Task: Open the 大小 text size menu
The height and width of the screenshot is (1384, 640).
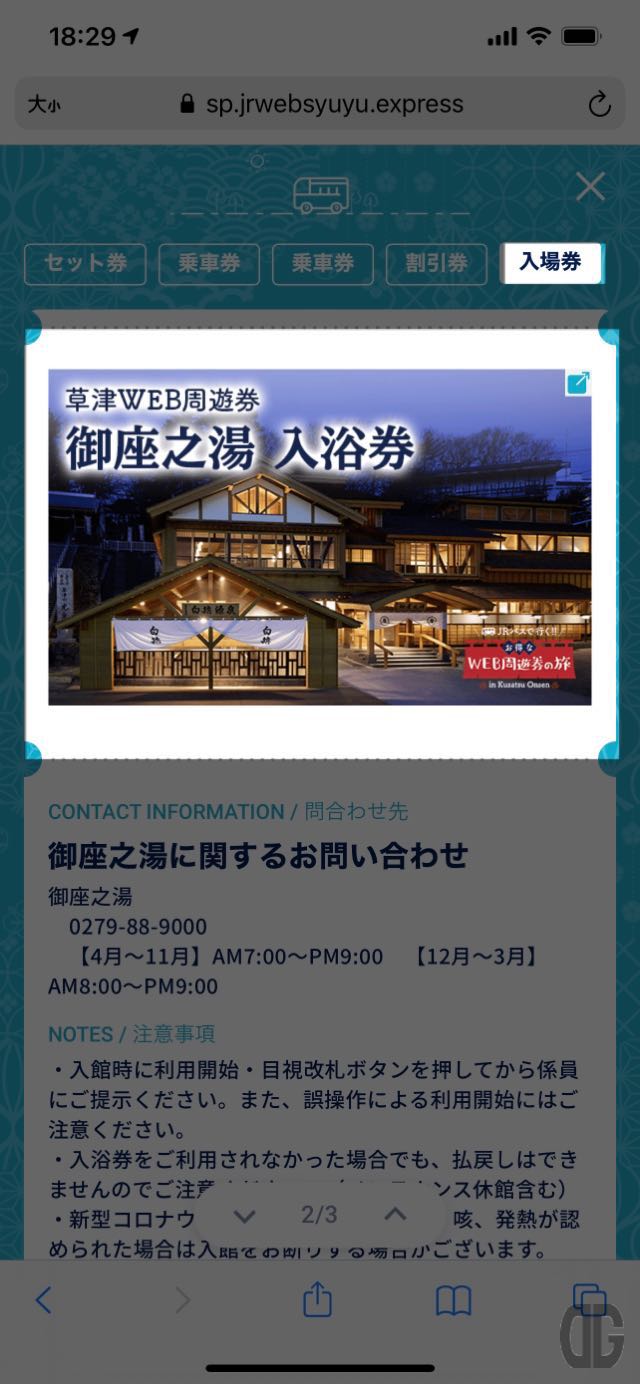Action: pos(43,104)
